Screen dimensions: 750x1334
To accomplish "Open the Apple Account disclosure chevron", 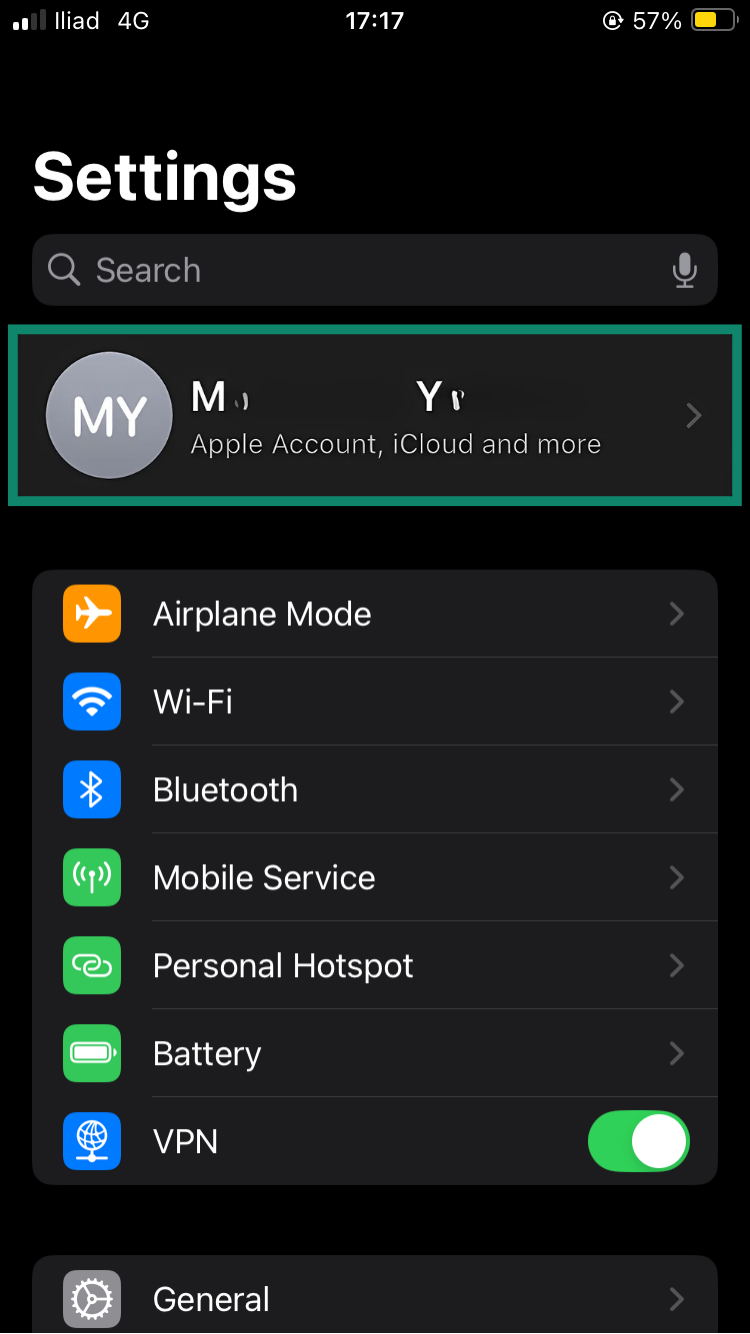I will click(693, 415).
